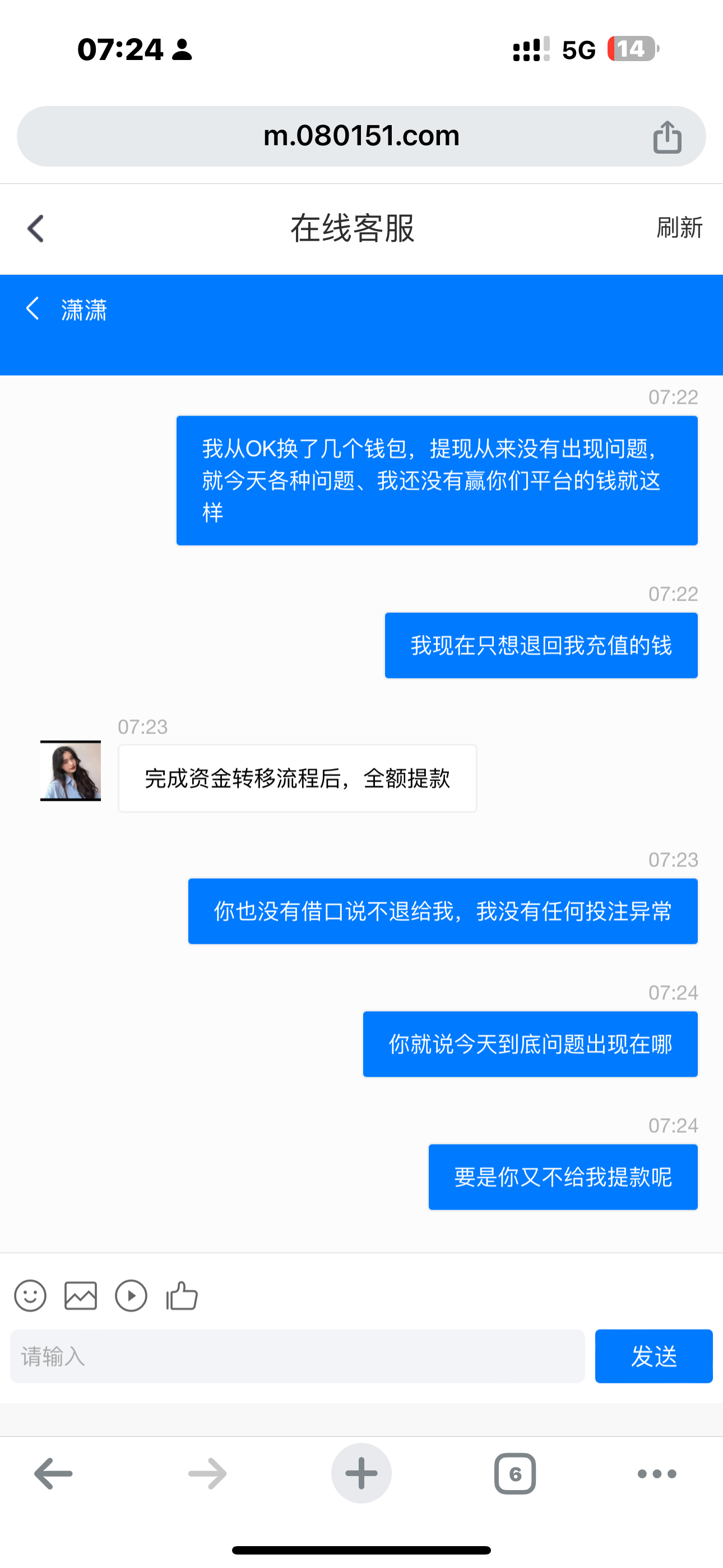The image size is (723, 1568).
Task: Open the emoji picker
Action: (30, 1296)
